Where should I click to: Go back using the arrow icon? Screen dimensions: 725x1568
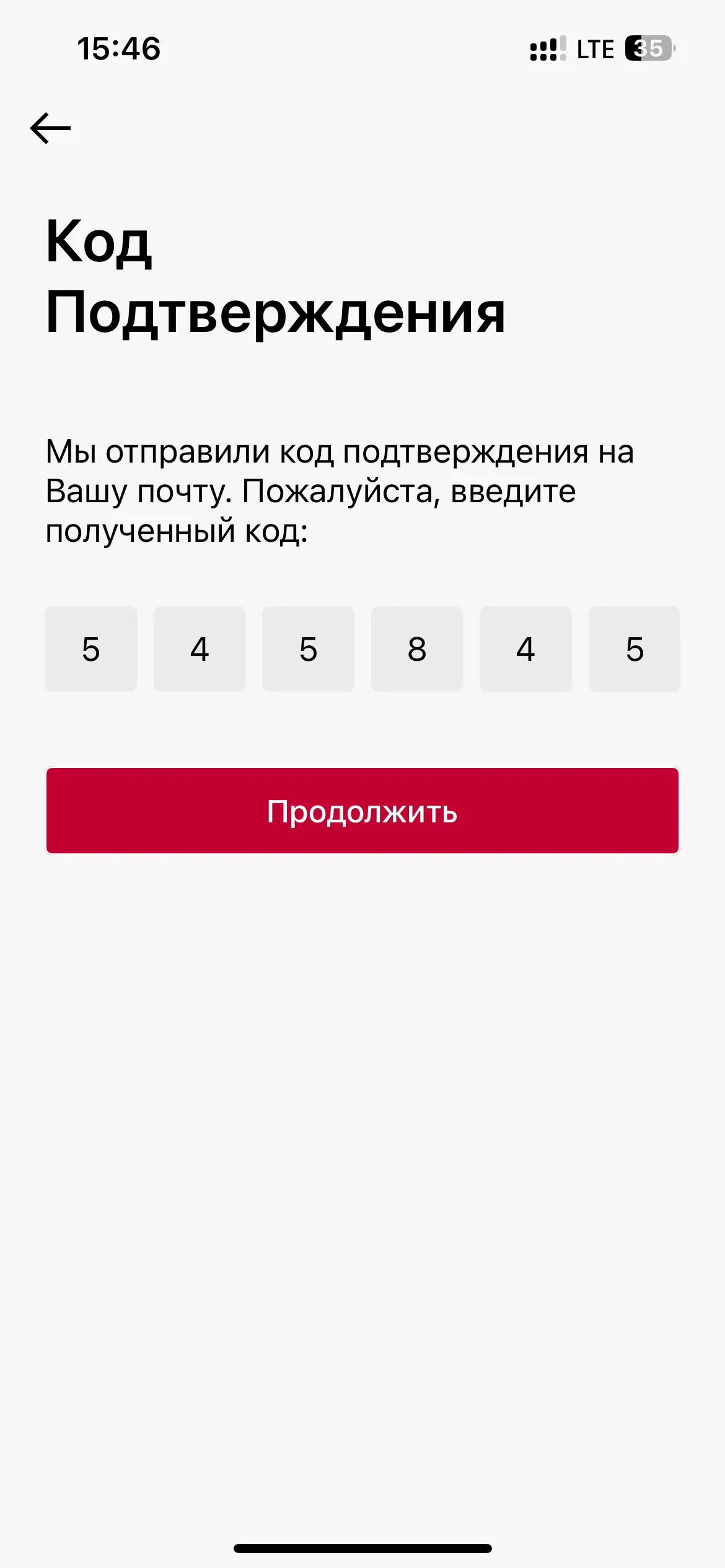50,128
